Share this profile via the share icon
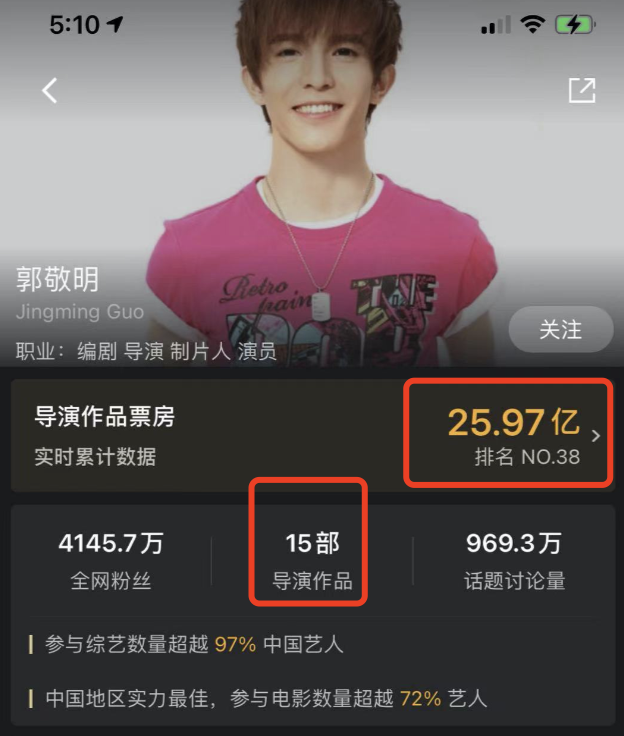 point(581,90)
